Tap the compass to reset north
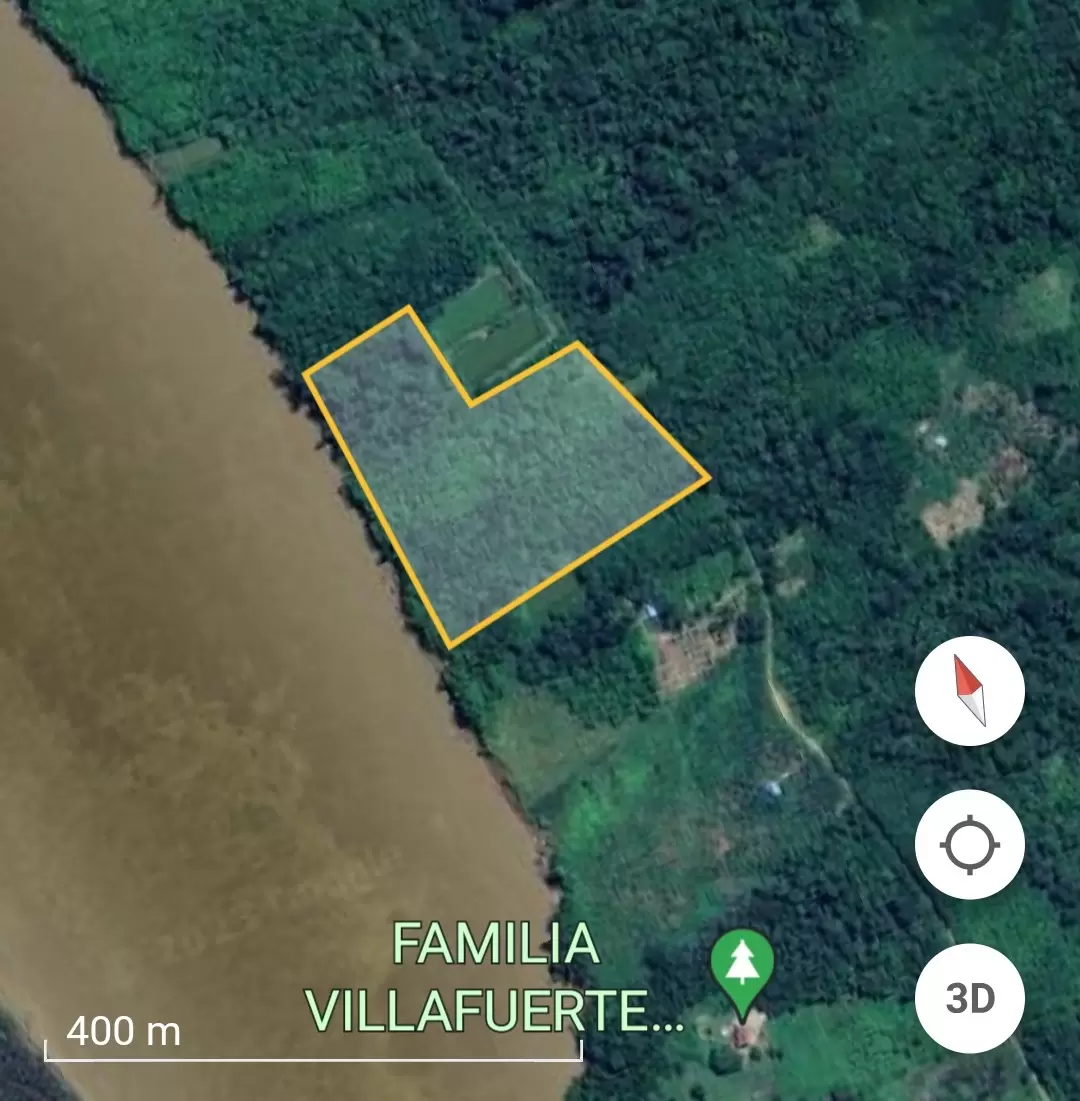 [x=969, y=690]
